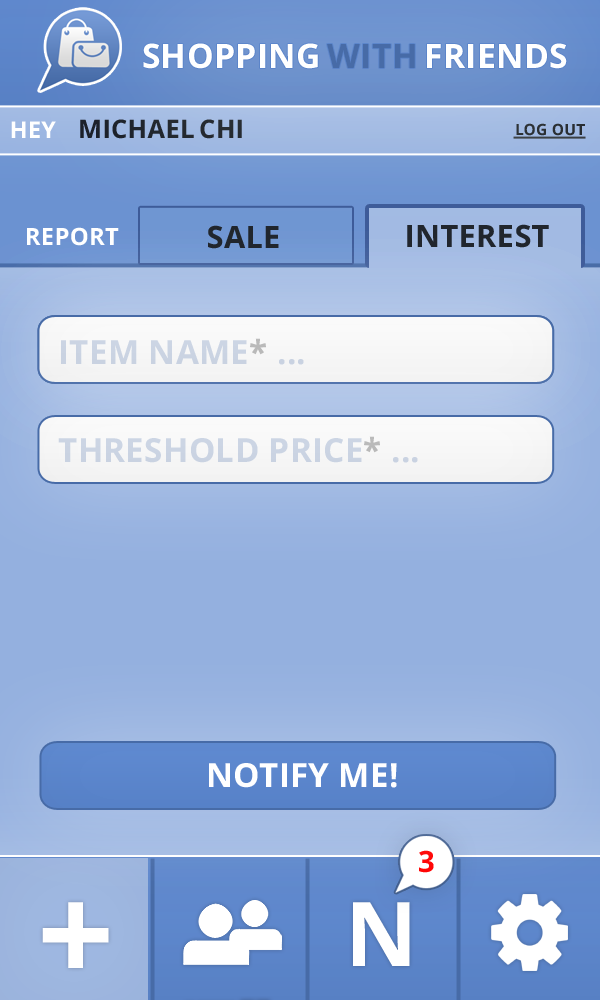Switch to the Sale tab
600x1000 pixels.
(245, 235)
